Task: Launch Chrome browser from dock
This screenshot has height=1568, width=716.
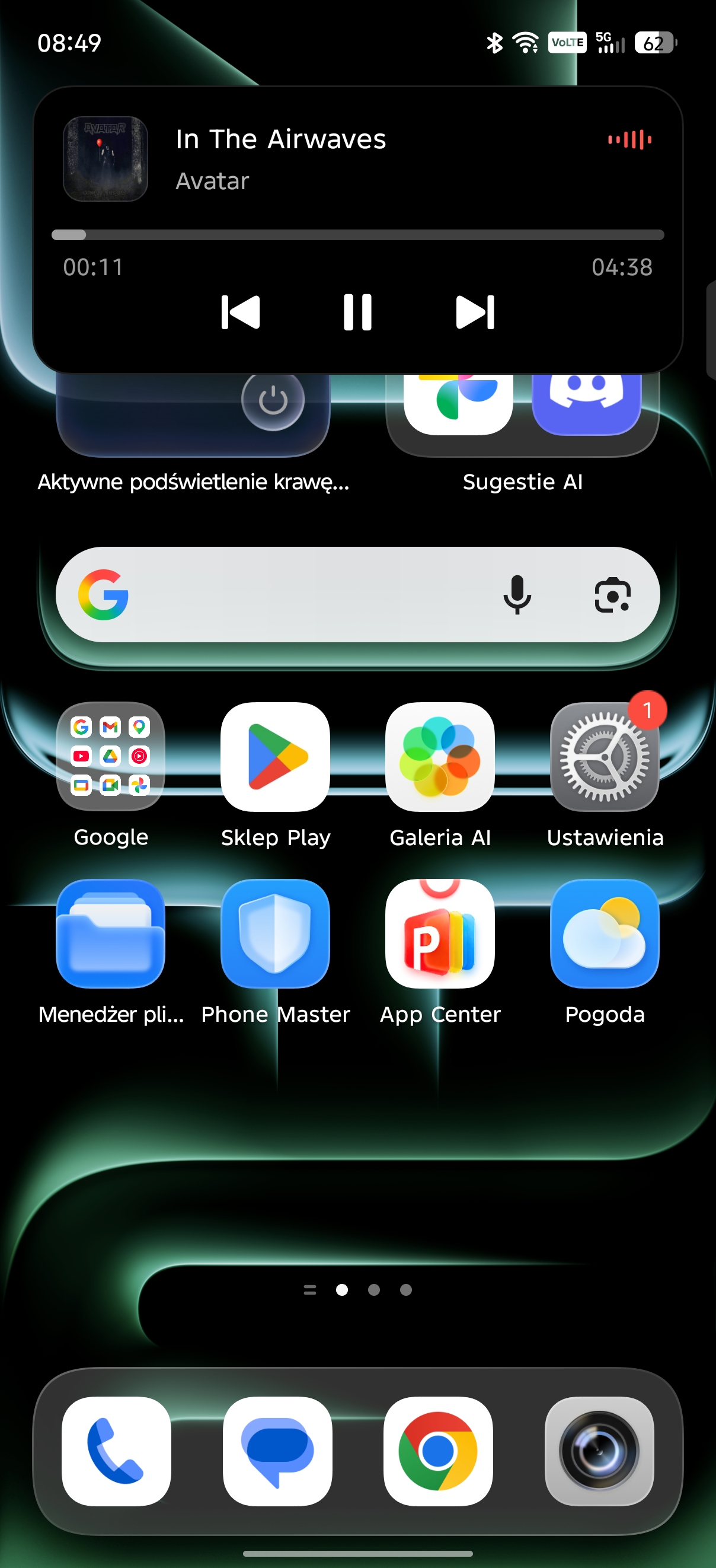Action: tap(438, 1451)
